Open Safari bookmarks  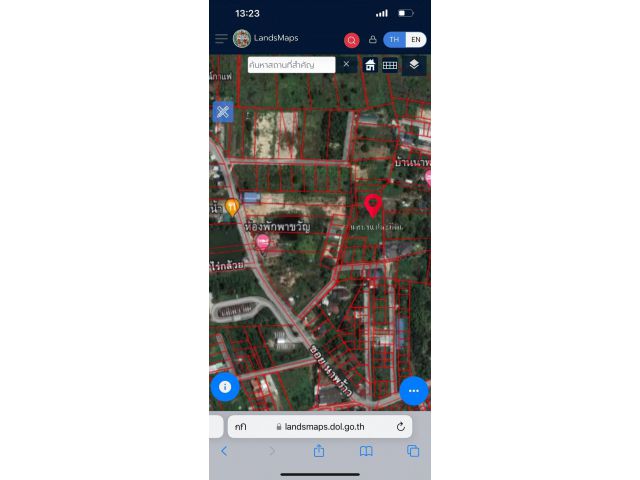point(366,451)
